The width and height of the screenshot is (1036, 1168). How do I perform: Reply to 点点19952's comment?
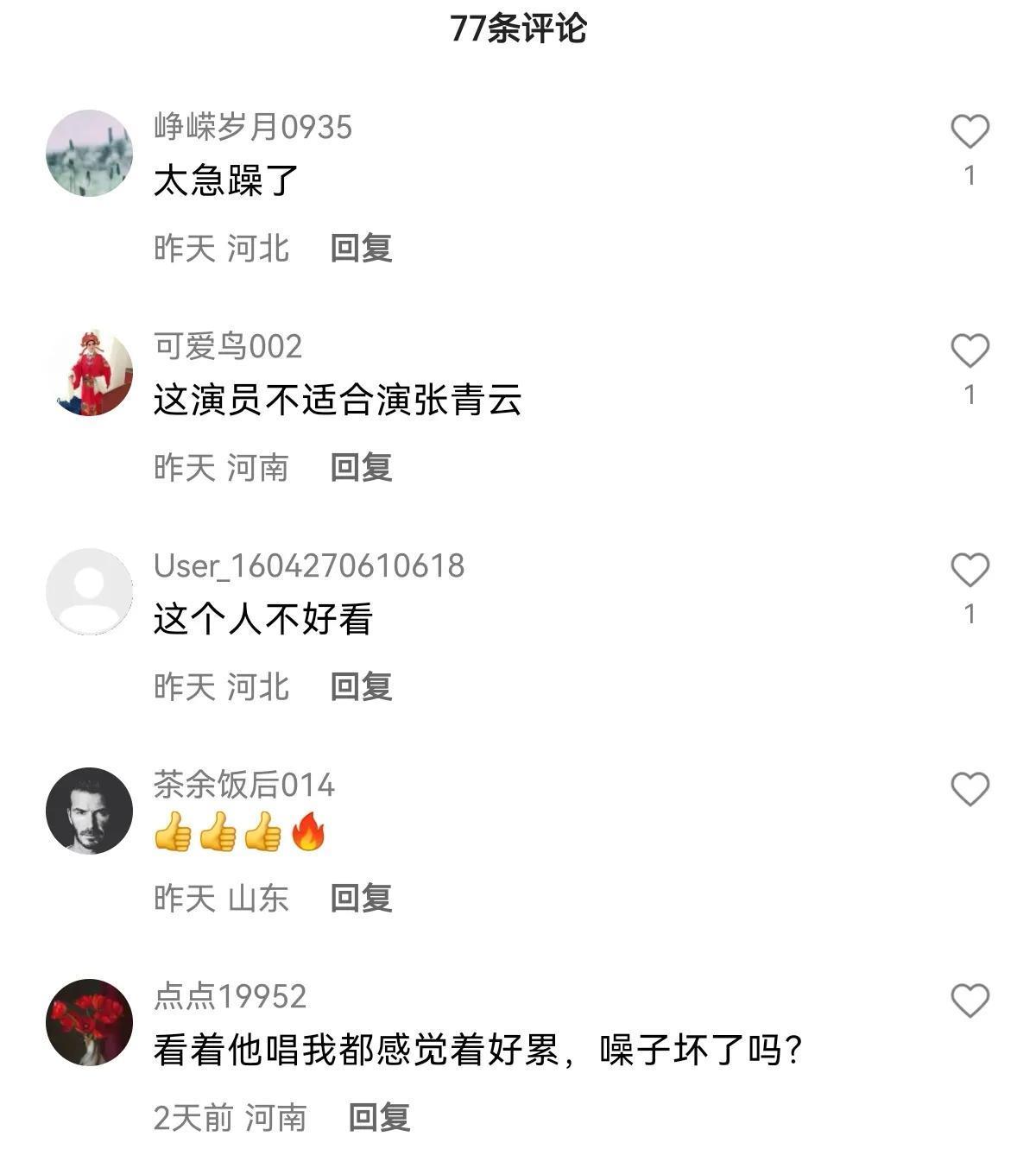379,1118
